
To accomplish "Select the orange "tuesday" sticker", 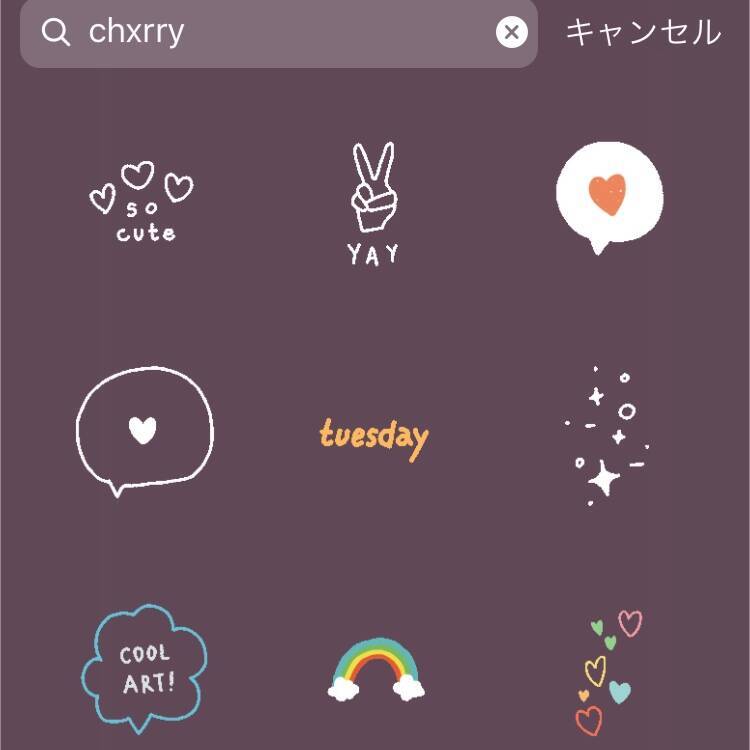I will click(x=374, y=436).
